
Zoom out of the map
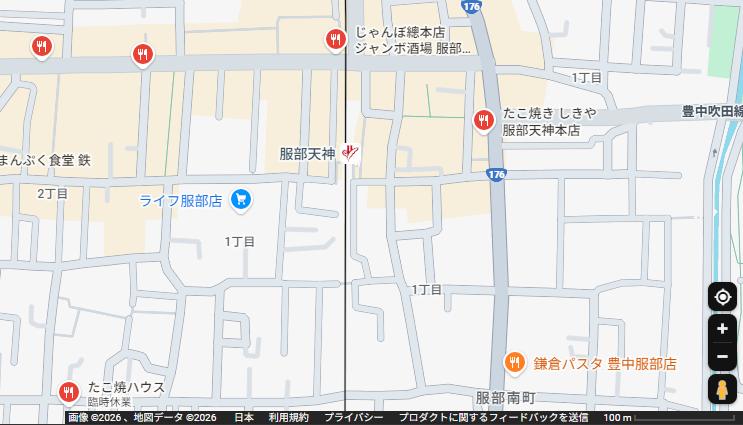tap(722, 356)
